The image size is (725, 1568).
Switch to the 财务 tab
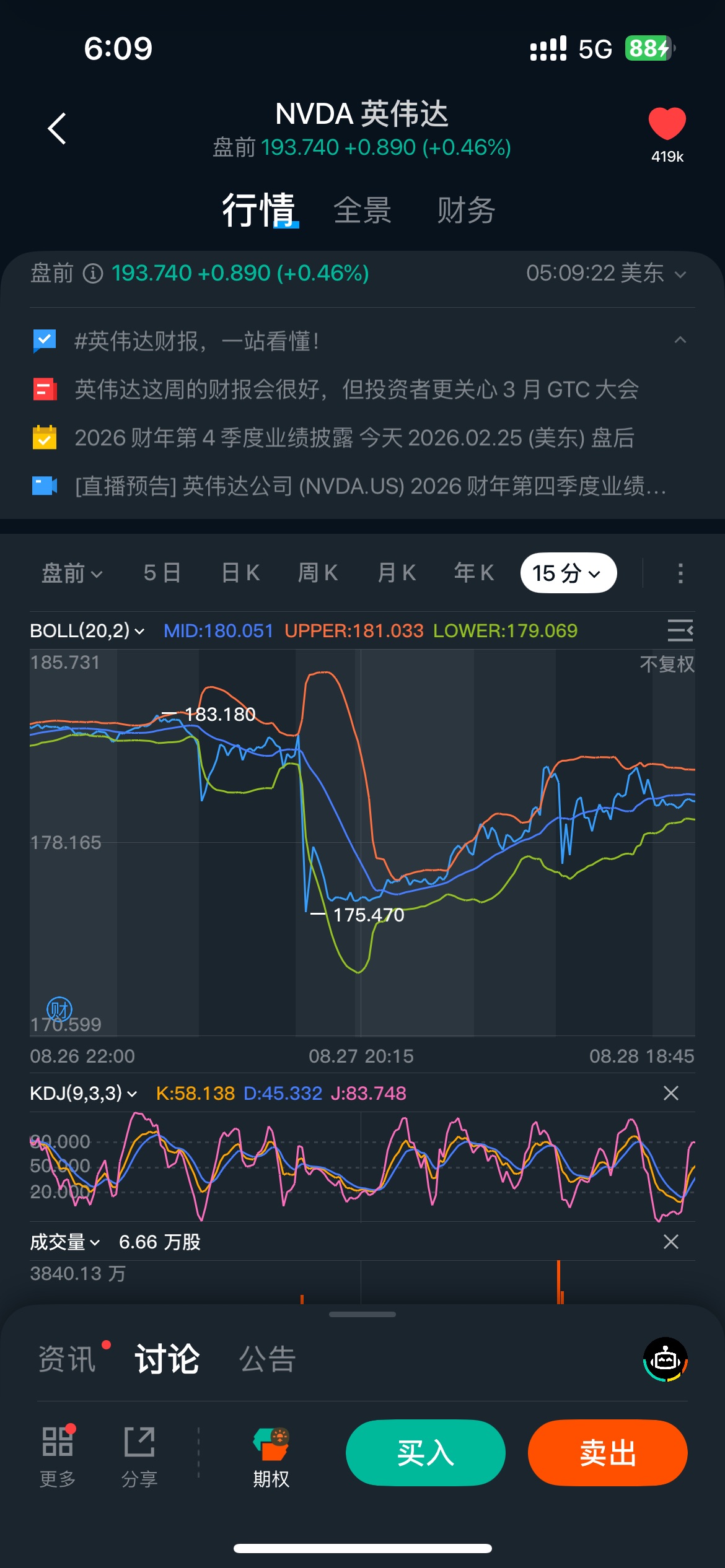pyautogui.click(x=466, y=211)
